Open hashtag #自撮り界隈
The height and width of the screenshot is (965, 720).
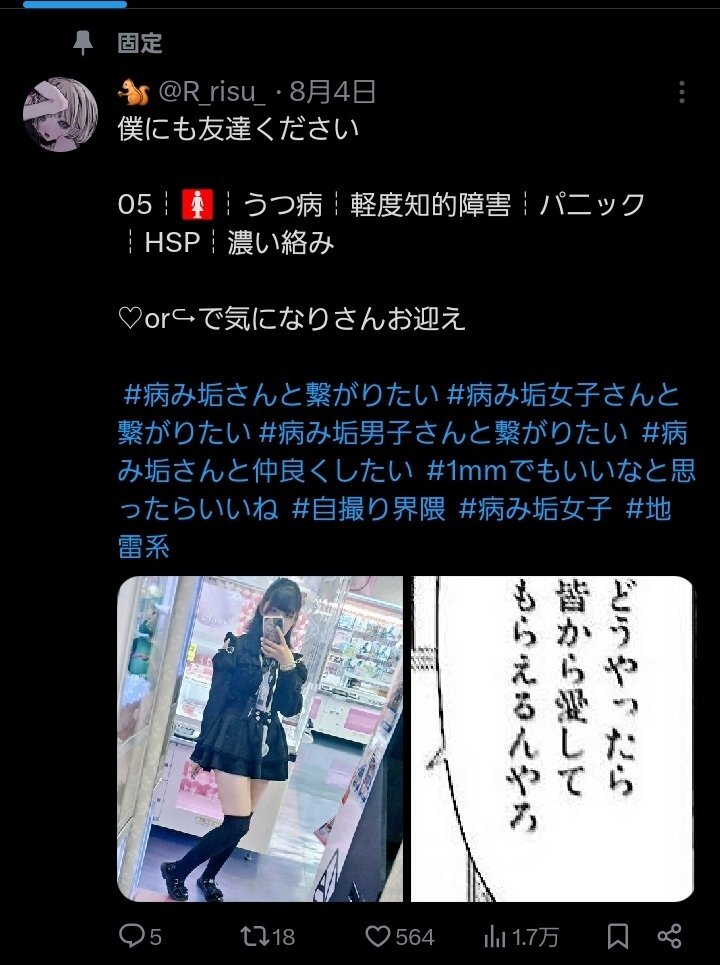(368, 509)
